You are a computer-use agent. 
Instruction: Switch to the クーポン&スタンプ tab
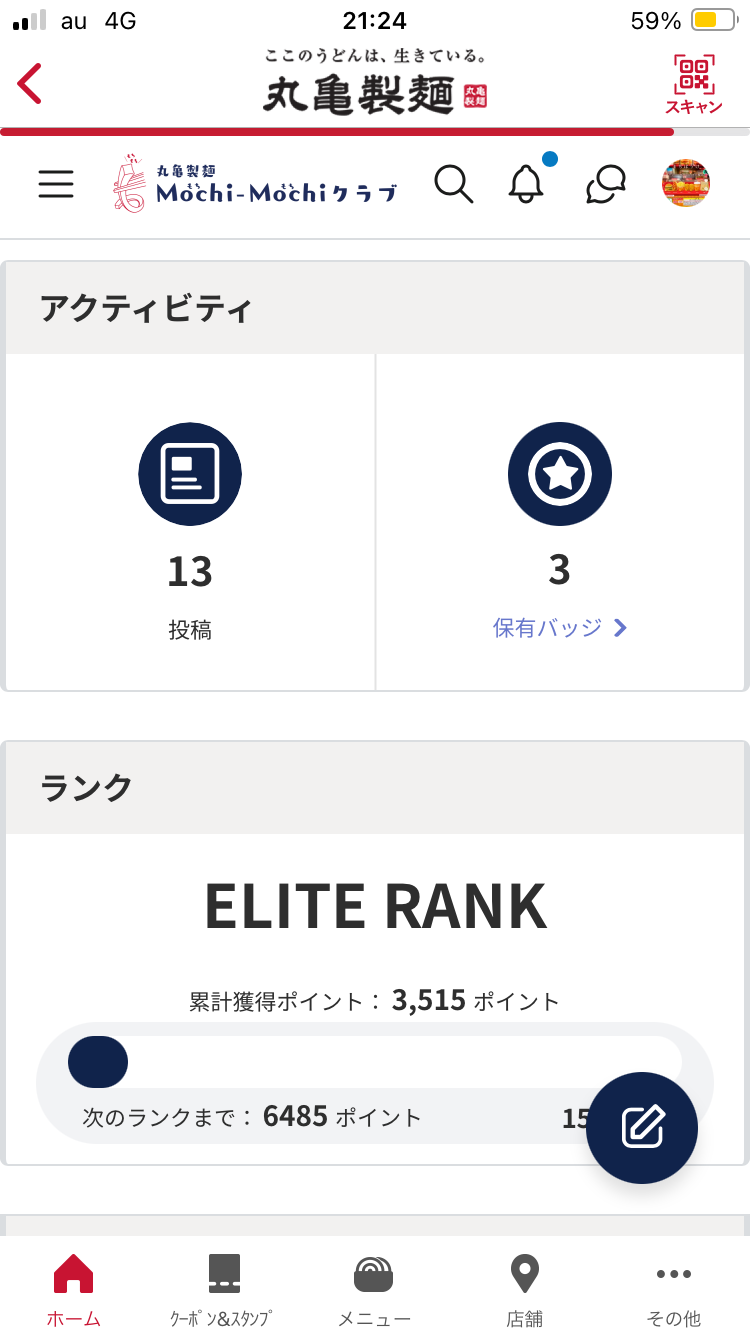click(x=222, y=1290)
